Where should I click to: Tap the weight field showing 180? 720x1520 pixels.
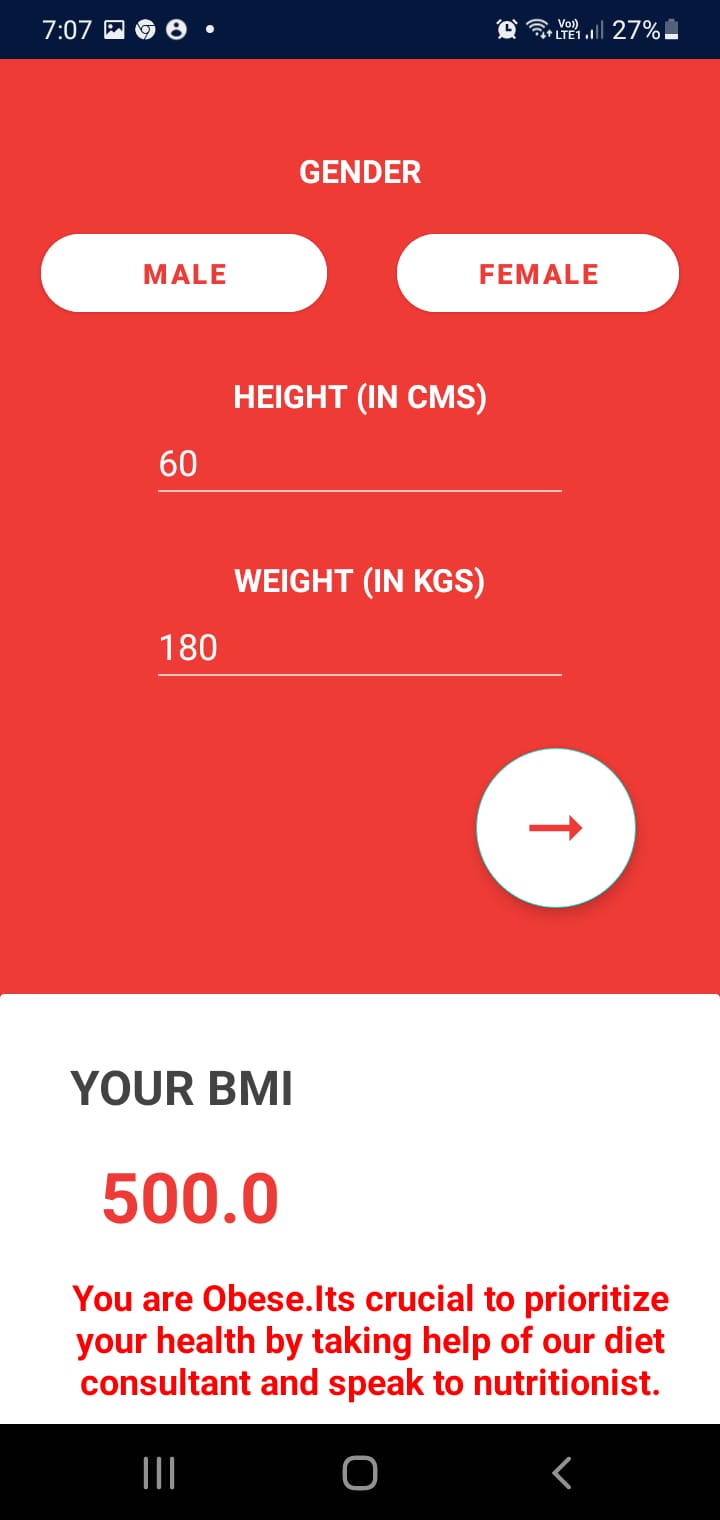[359, 648]
